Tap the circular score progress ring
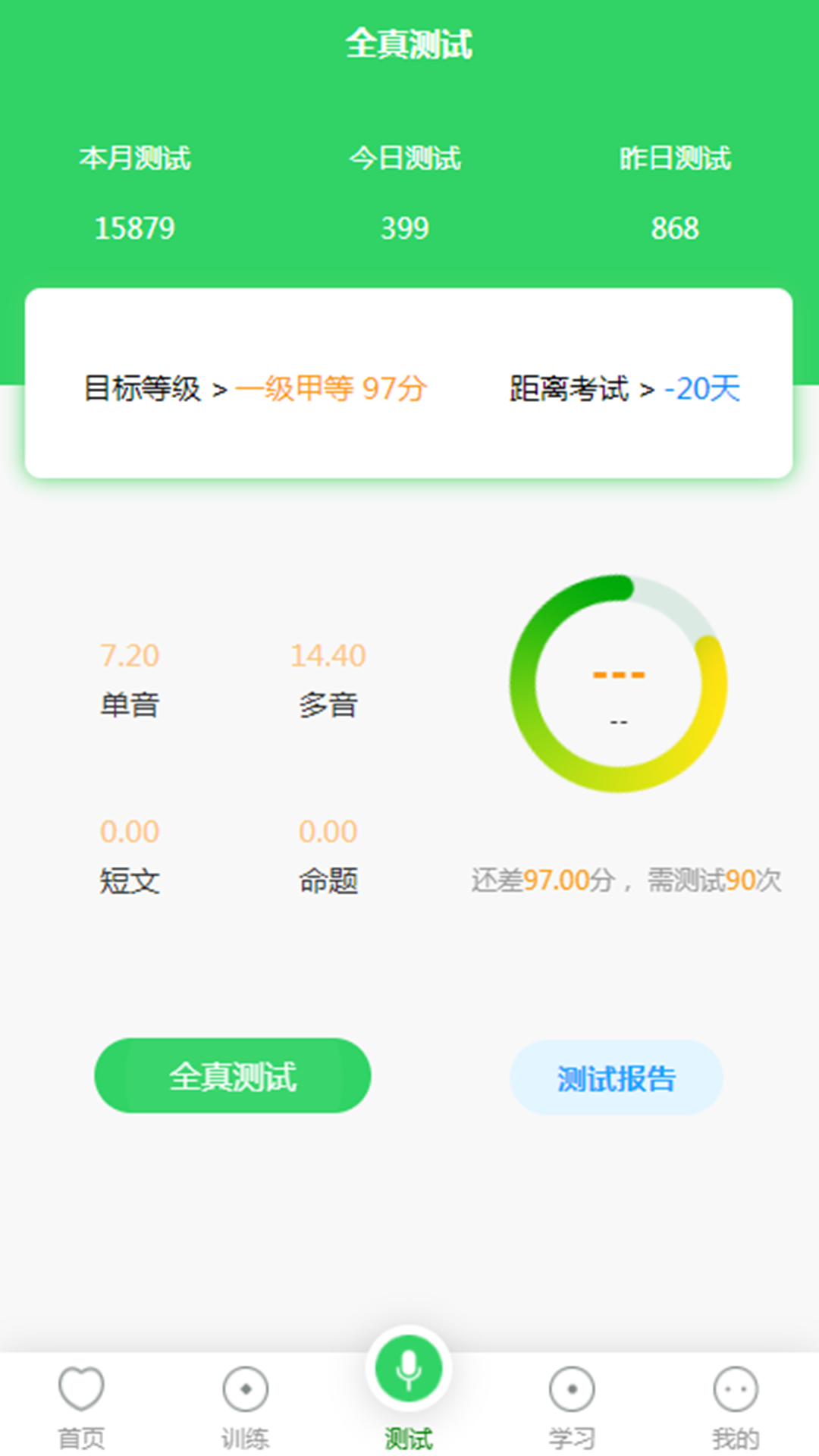Image resolution: width=819 pixels, height=1456 pixels. pos(618,682)
